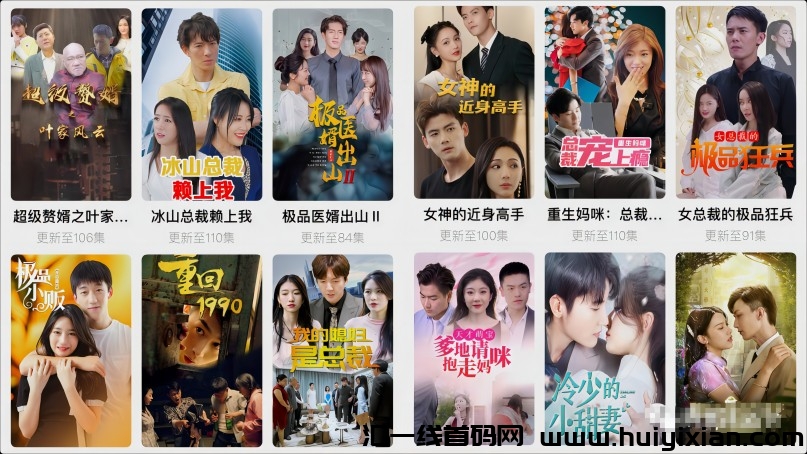Watch 女总裁的极品狂兵

point(736,103)
